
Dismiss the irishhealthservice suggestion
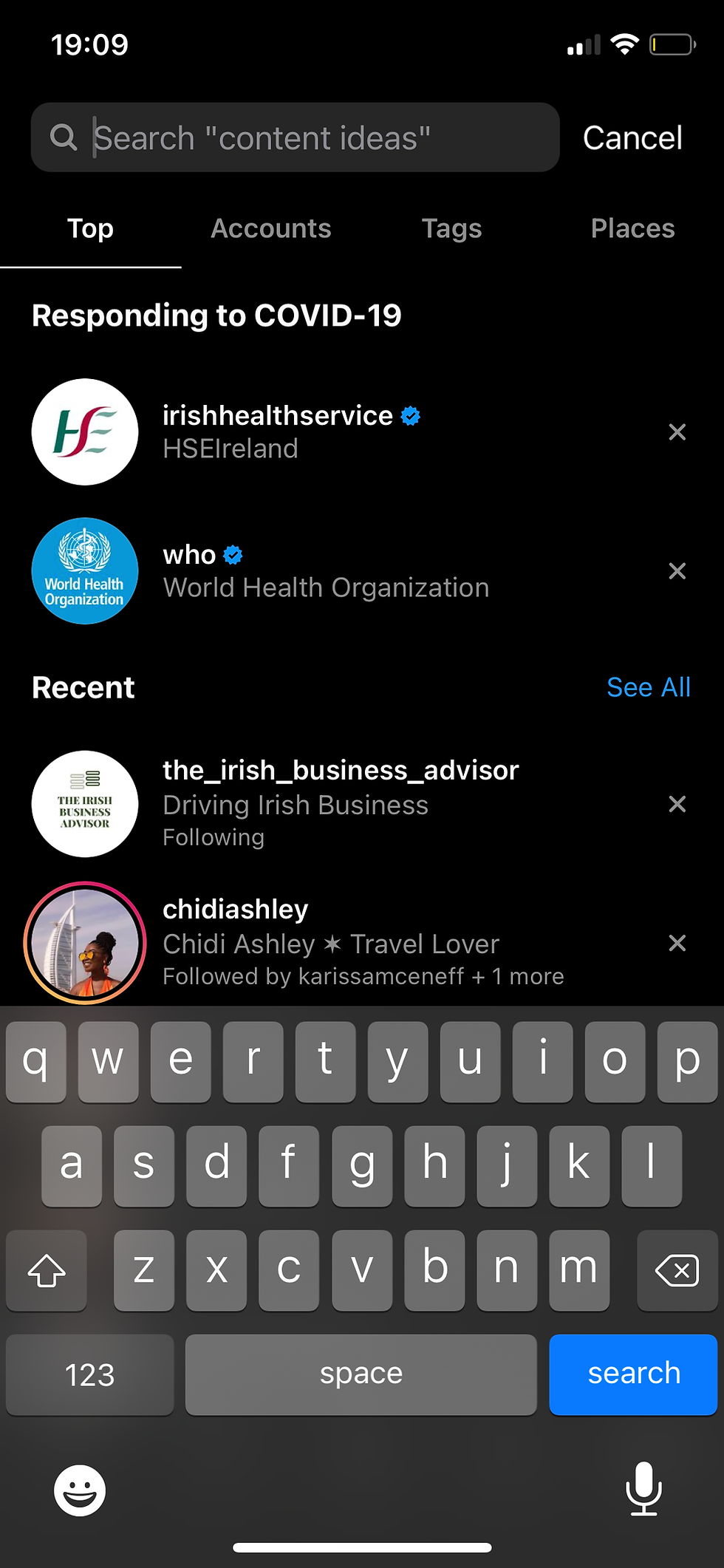677,432
